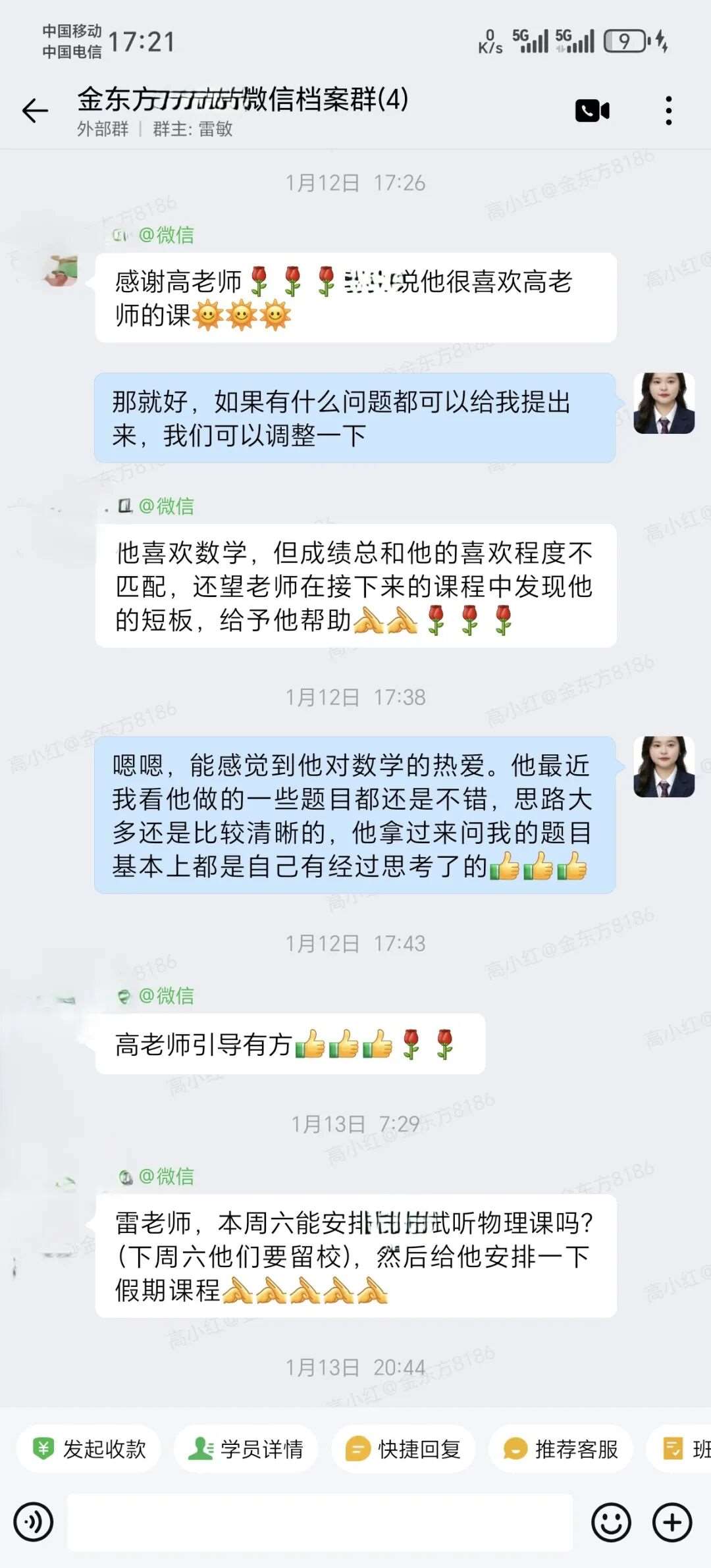Open sender avatar beside 感谢高老师 message
Screen dimensions: 711x1568
(61, 271)
